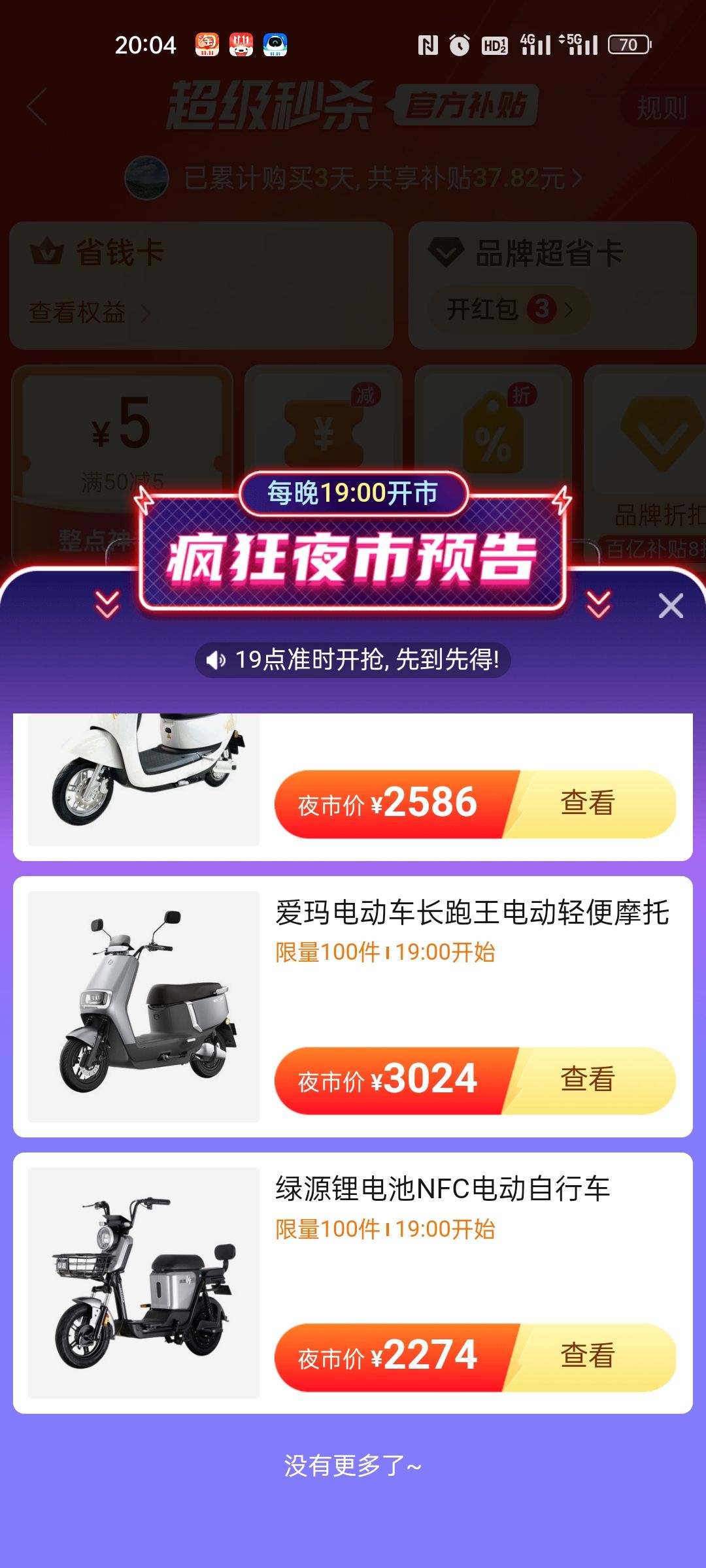The width and height of the screenshot is (706, 1568).
Task: Open 爱玛电动车长跑王电动轻便摩托 product card
Action: (x=471, y=913)
